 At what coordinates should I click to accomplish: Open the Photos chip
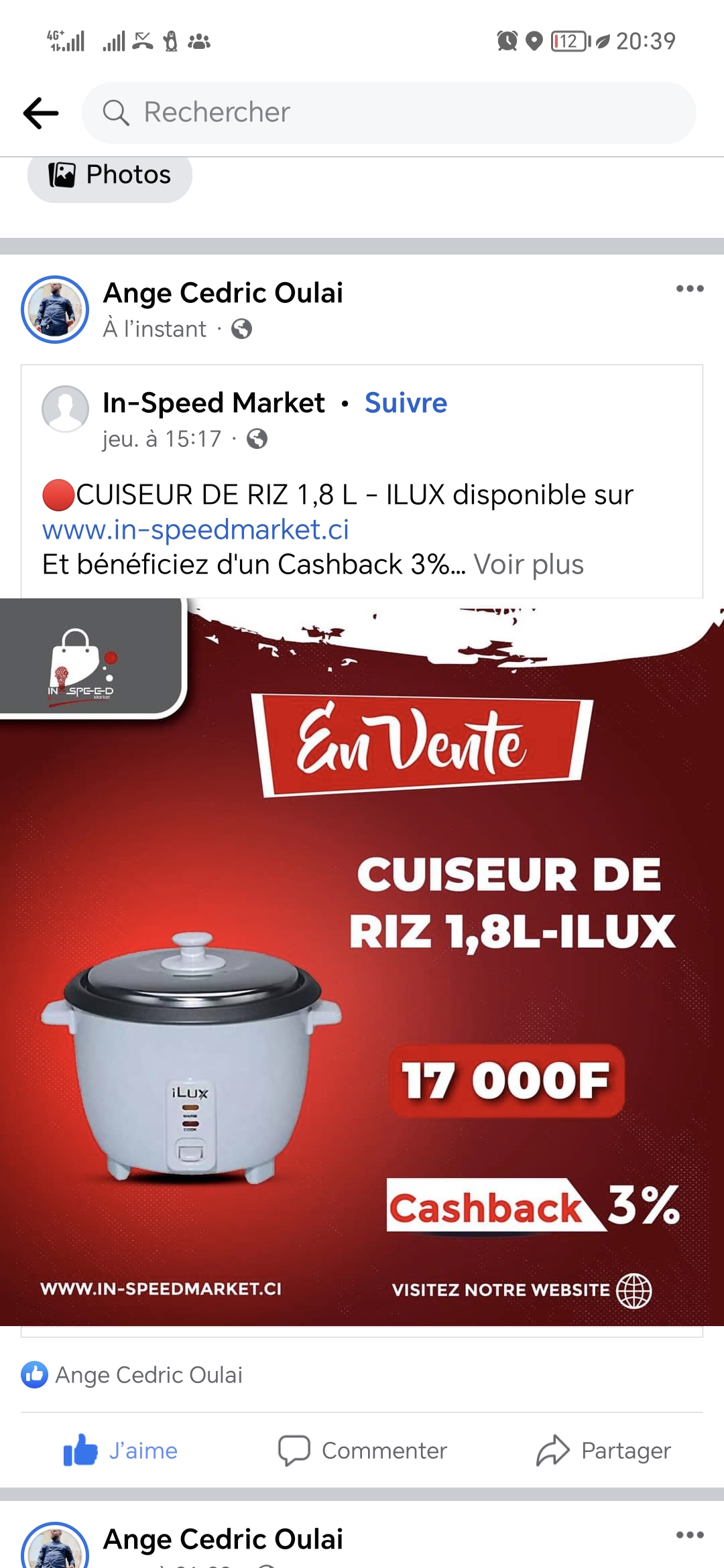[110, 175]
